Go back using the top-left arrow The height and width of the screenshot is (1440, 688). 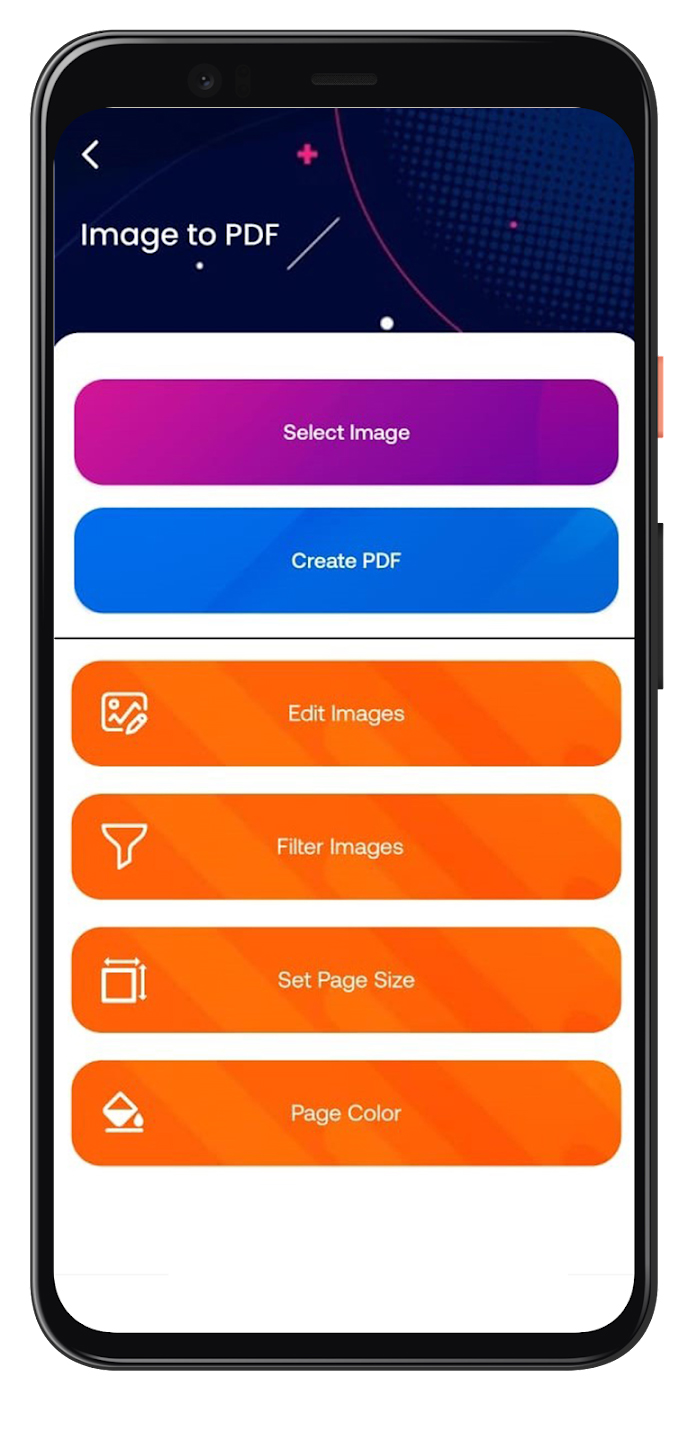[x=91, y=155]
